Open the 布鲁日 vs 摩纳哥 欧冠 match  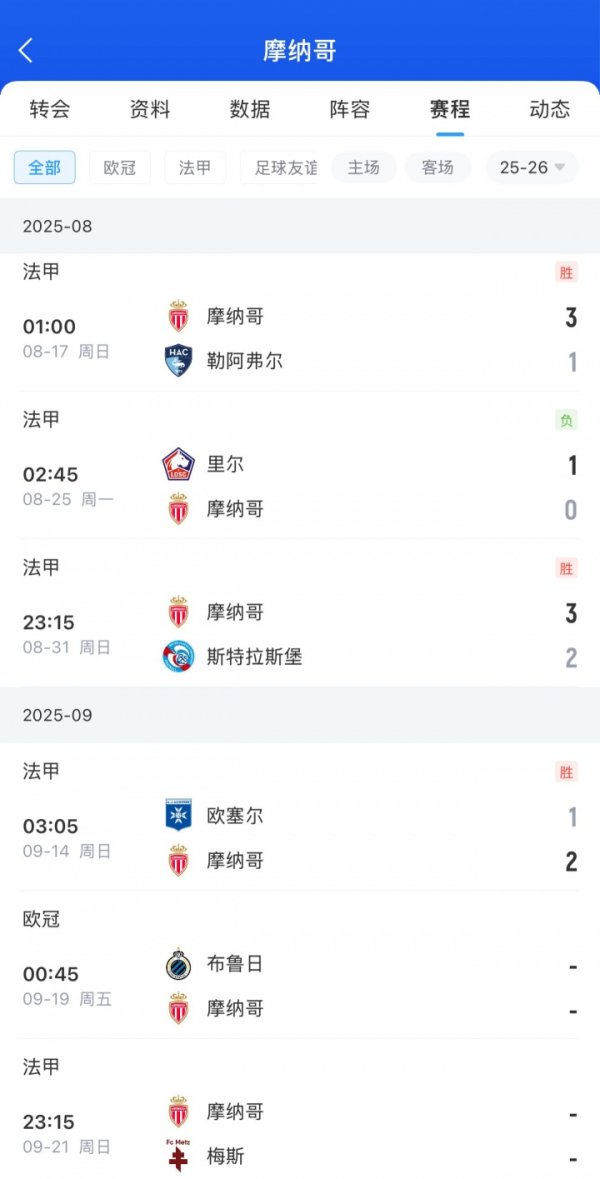tap(300, 986)
